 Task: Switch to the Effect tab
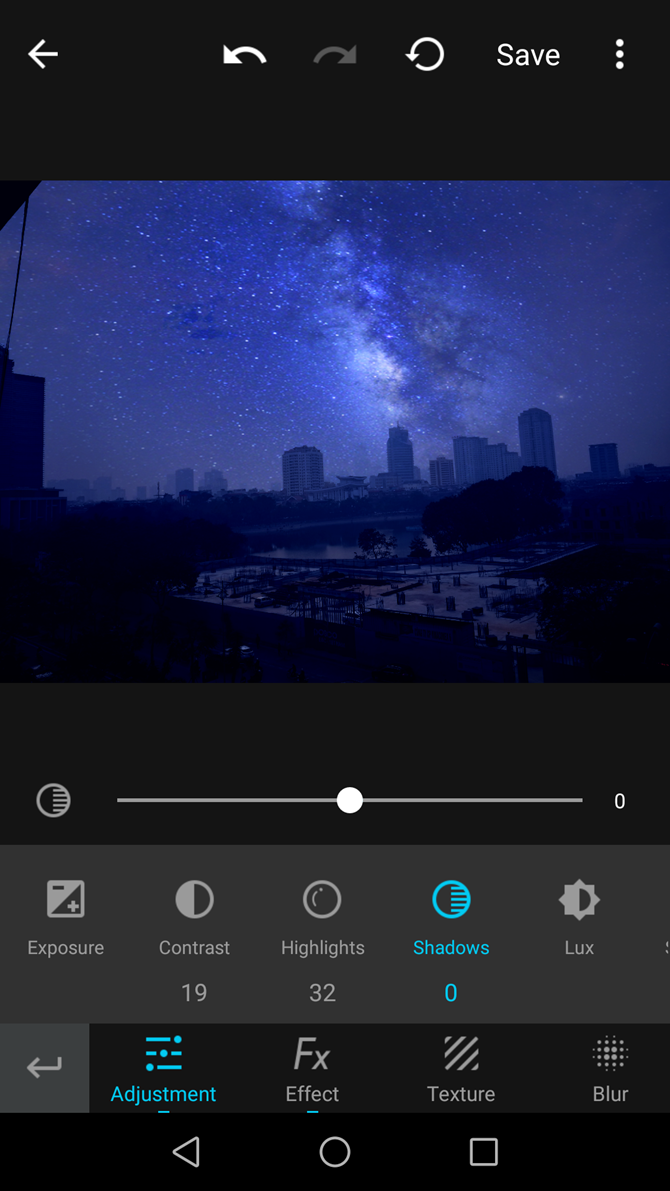[x=312, y=1069]
